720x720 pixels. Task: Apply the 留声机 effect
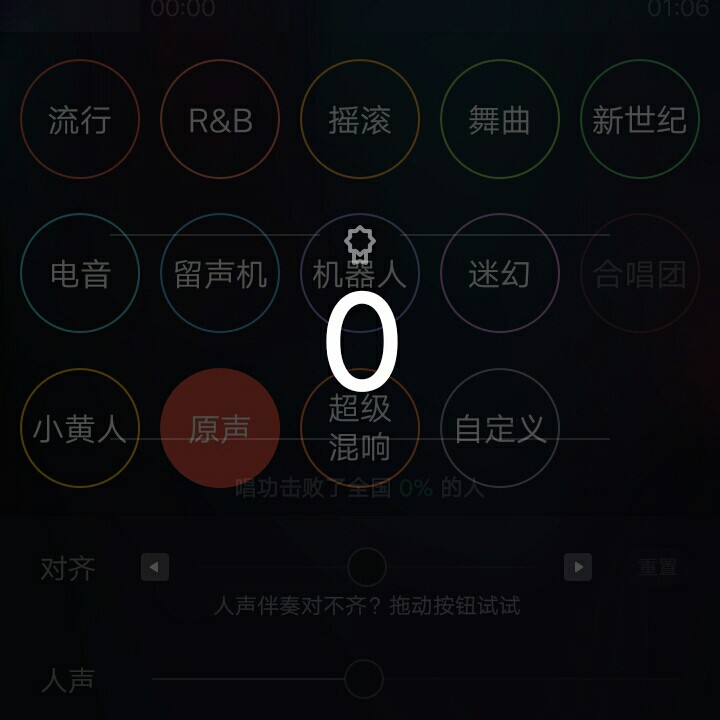[x=220, y=273]
